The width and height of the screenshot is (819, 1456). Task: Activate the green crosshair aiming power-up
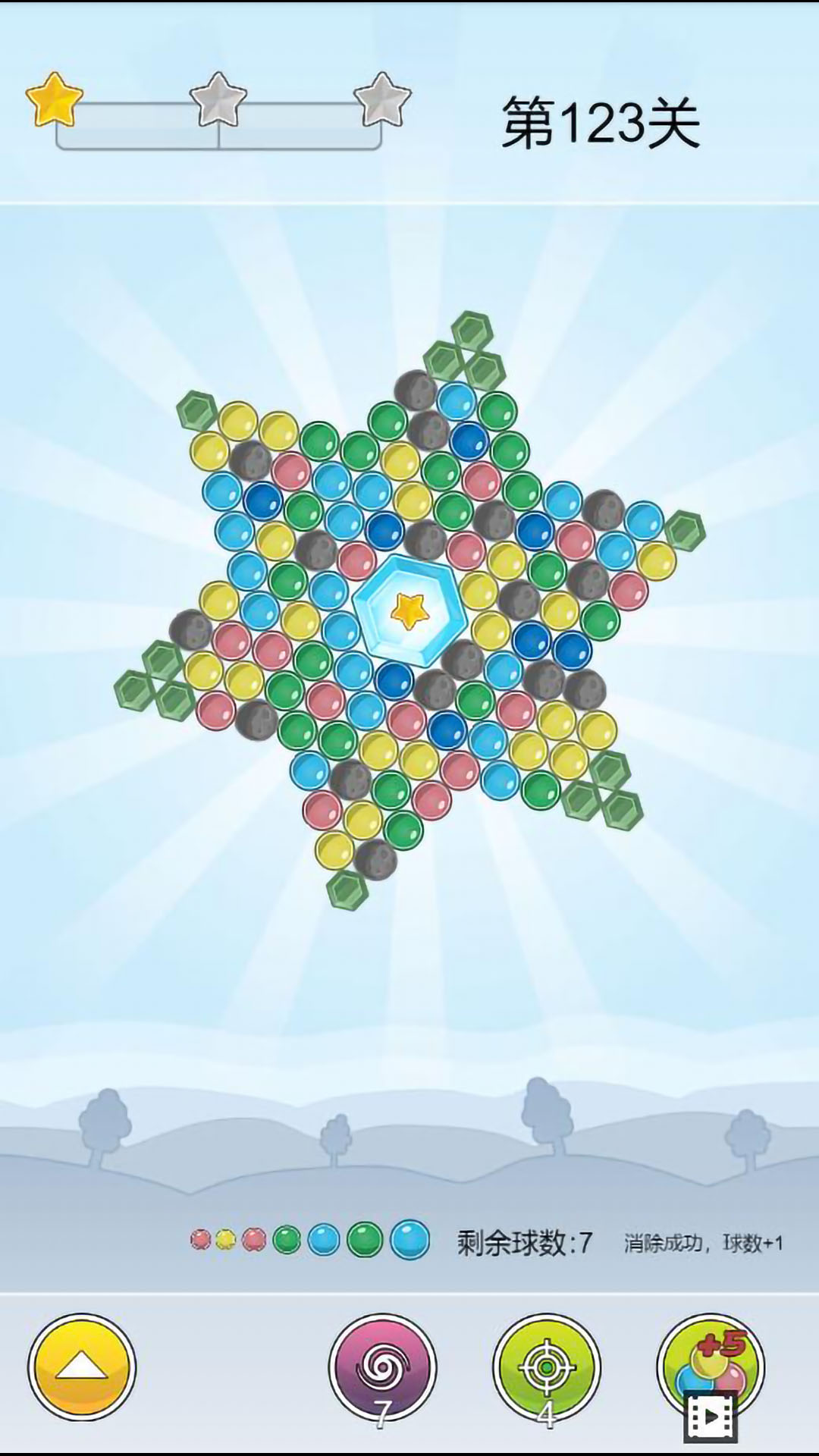tap(546, 1367)
